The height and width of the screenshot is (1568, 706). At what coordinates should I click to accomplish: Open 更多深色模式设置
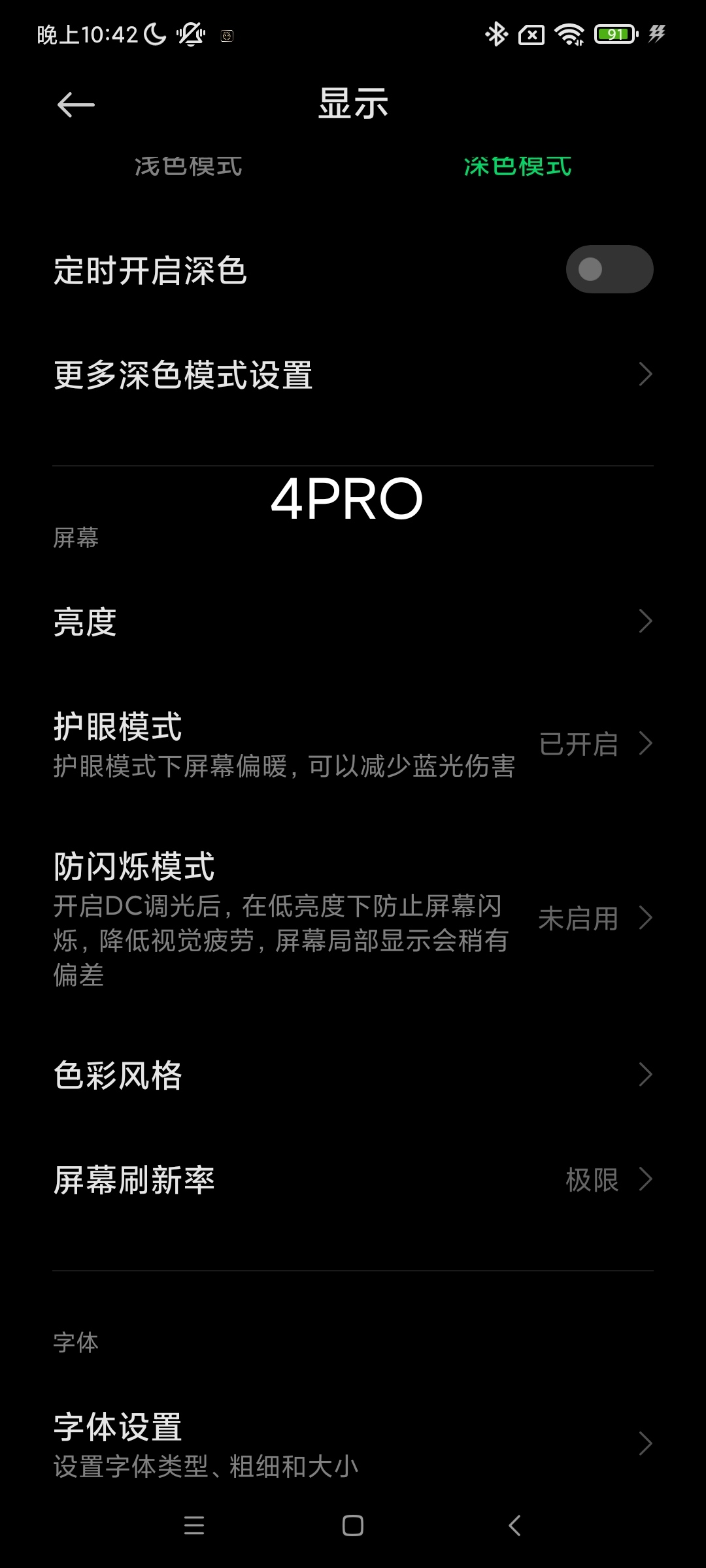tap(353, 375)
